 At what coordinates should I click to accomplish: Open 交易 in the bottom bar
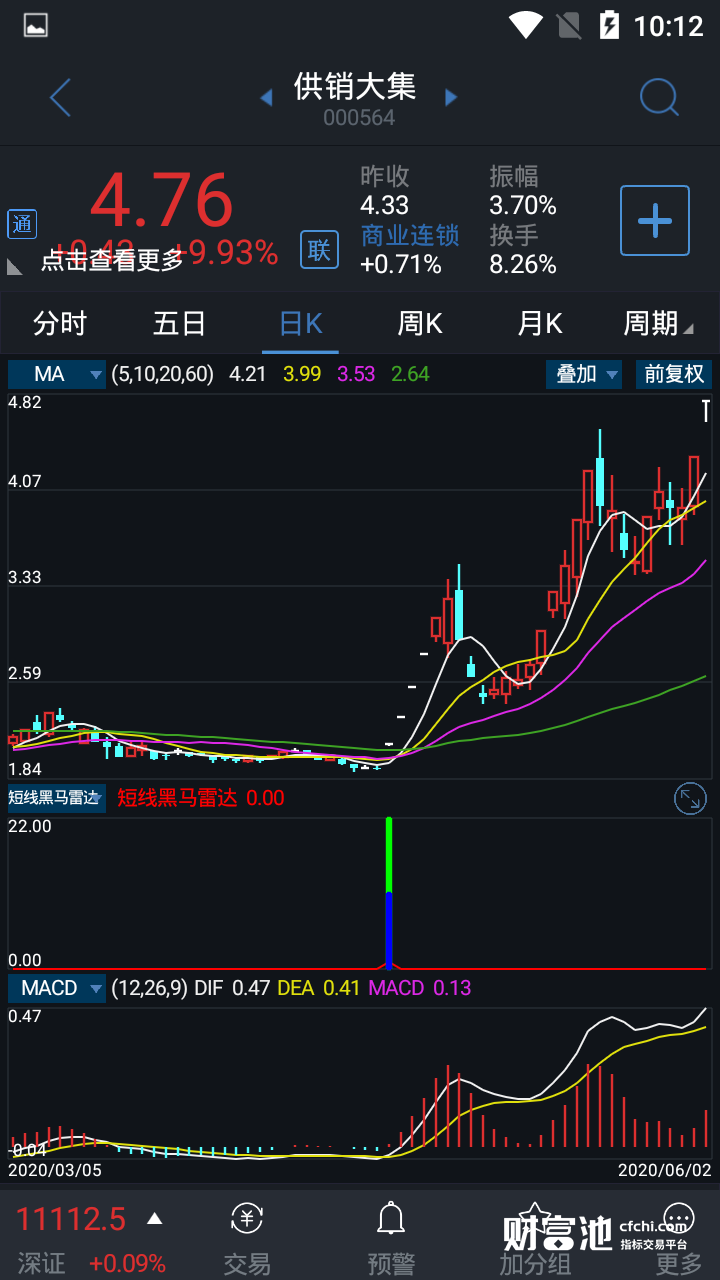247,1237
